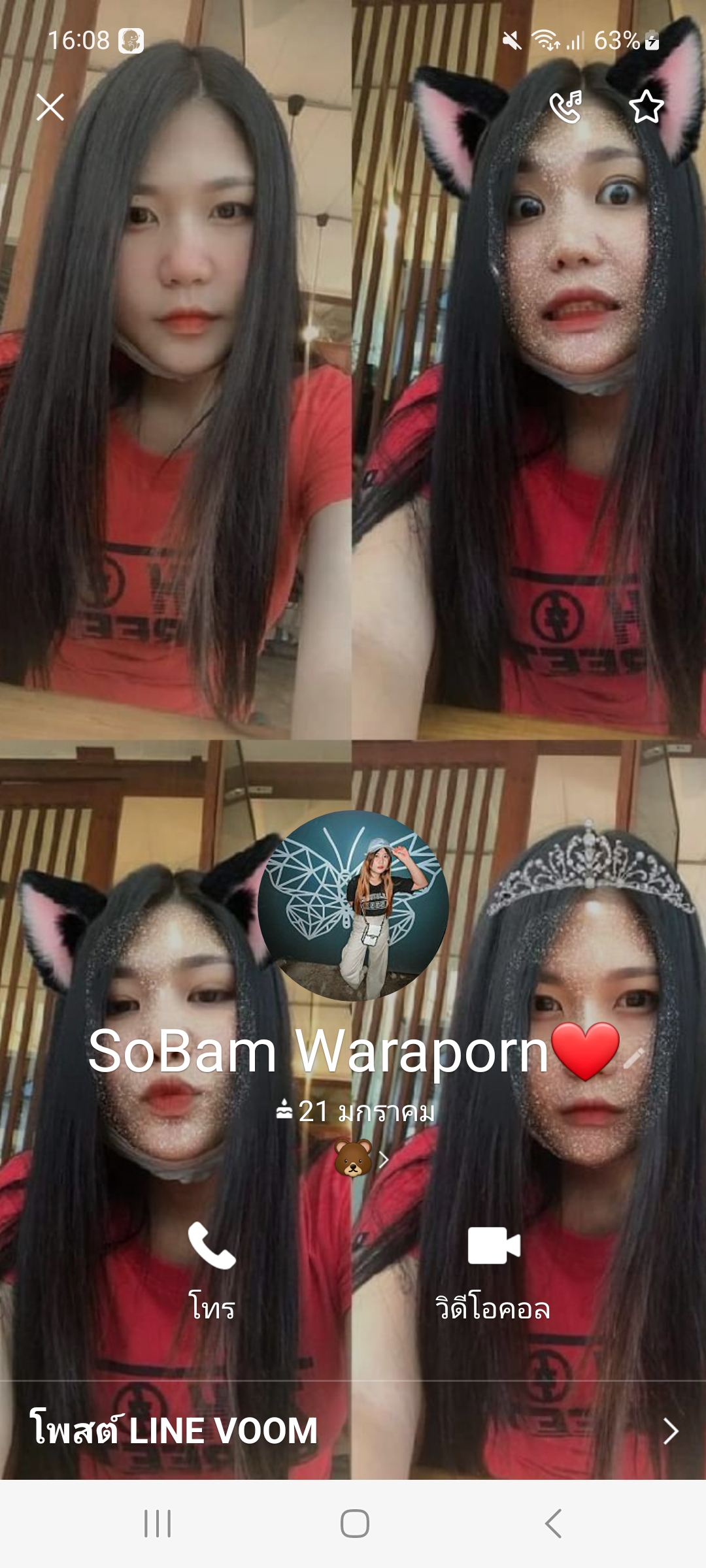This screenshot has height=1568, width=706.
Task: Open the round profile picture
Action: tap(353, 906)
